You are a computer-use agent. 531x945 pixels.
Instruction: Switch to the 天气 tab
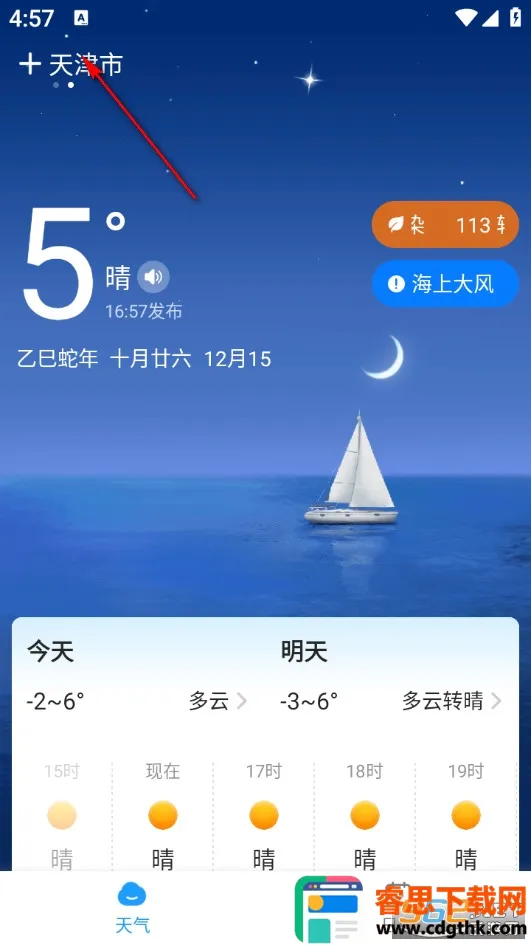click(x=133, y=908)
